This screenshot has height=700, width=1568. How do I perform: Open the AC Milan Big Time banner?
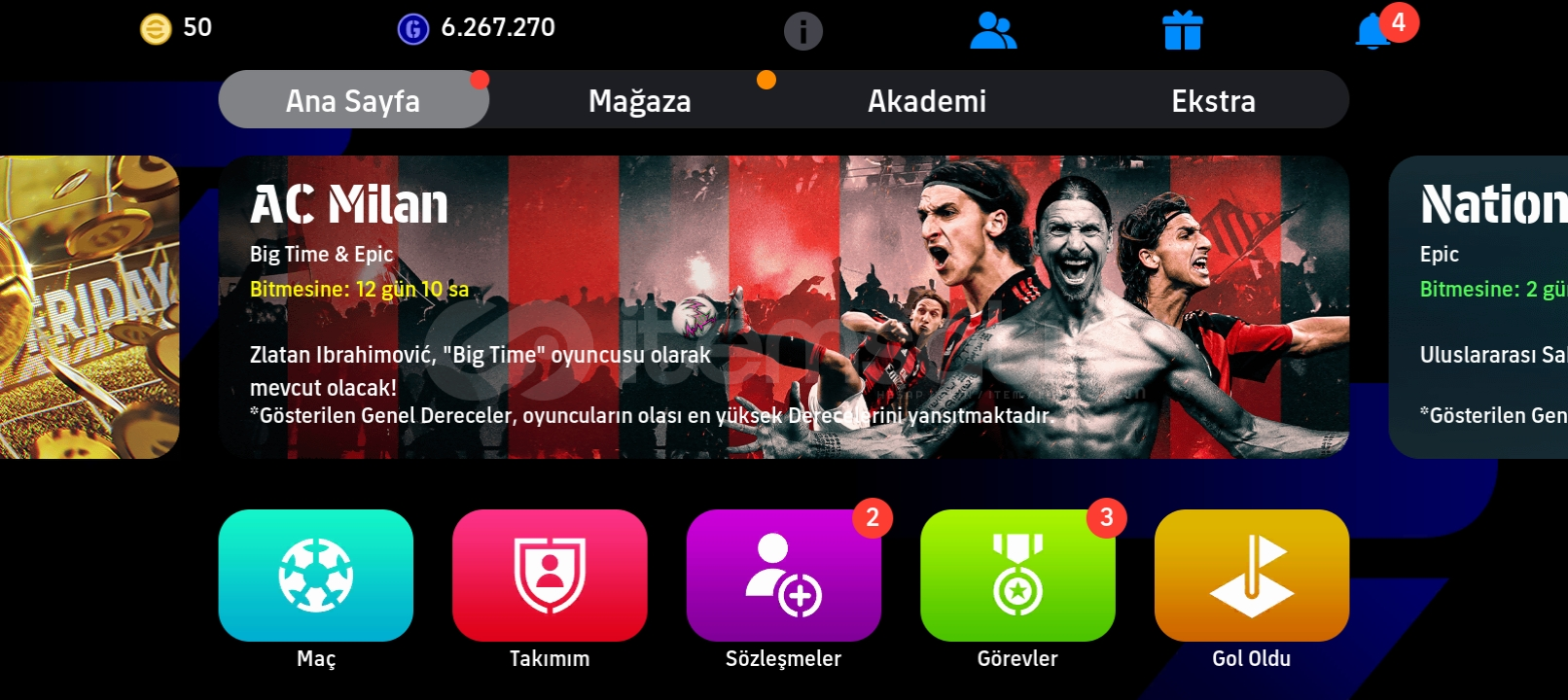coord(783,307)
